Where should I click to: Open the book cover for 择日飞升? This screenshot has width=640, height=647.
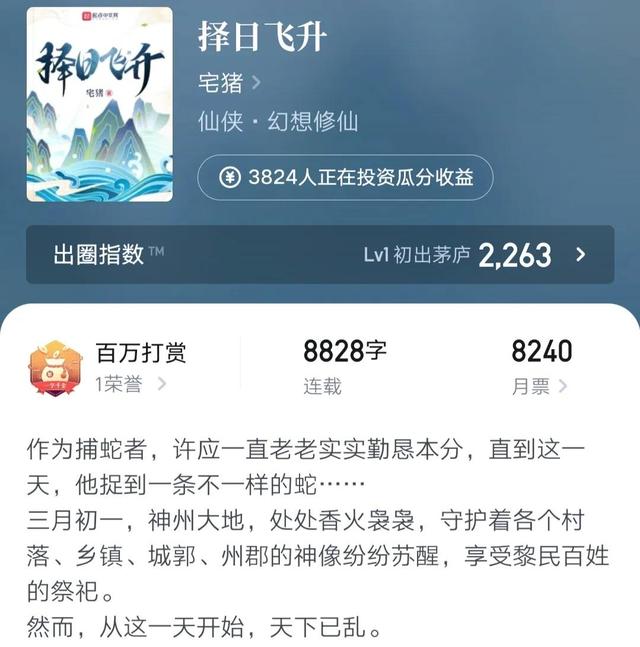click(x=99, y=105)
